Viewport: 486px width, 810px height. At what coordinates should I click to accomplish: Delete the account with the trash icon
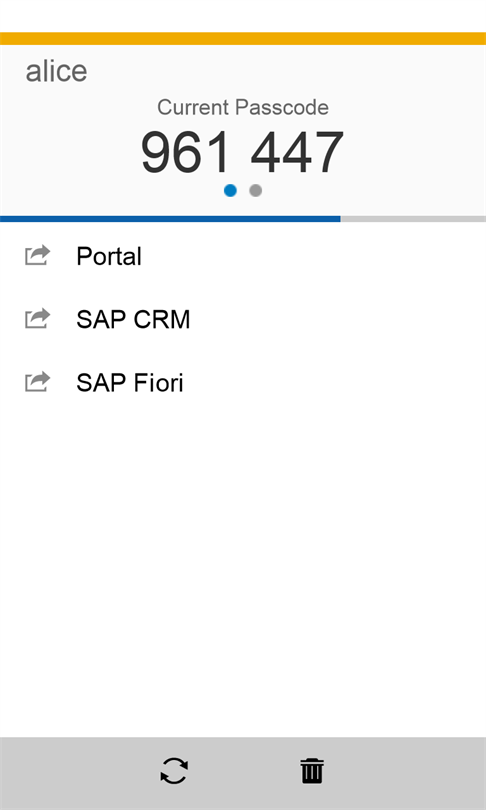tap(312, 771)
